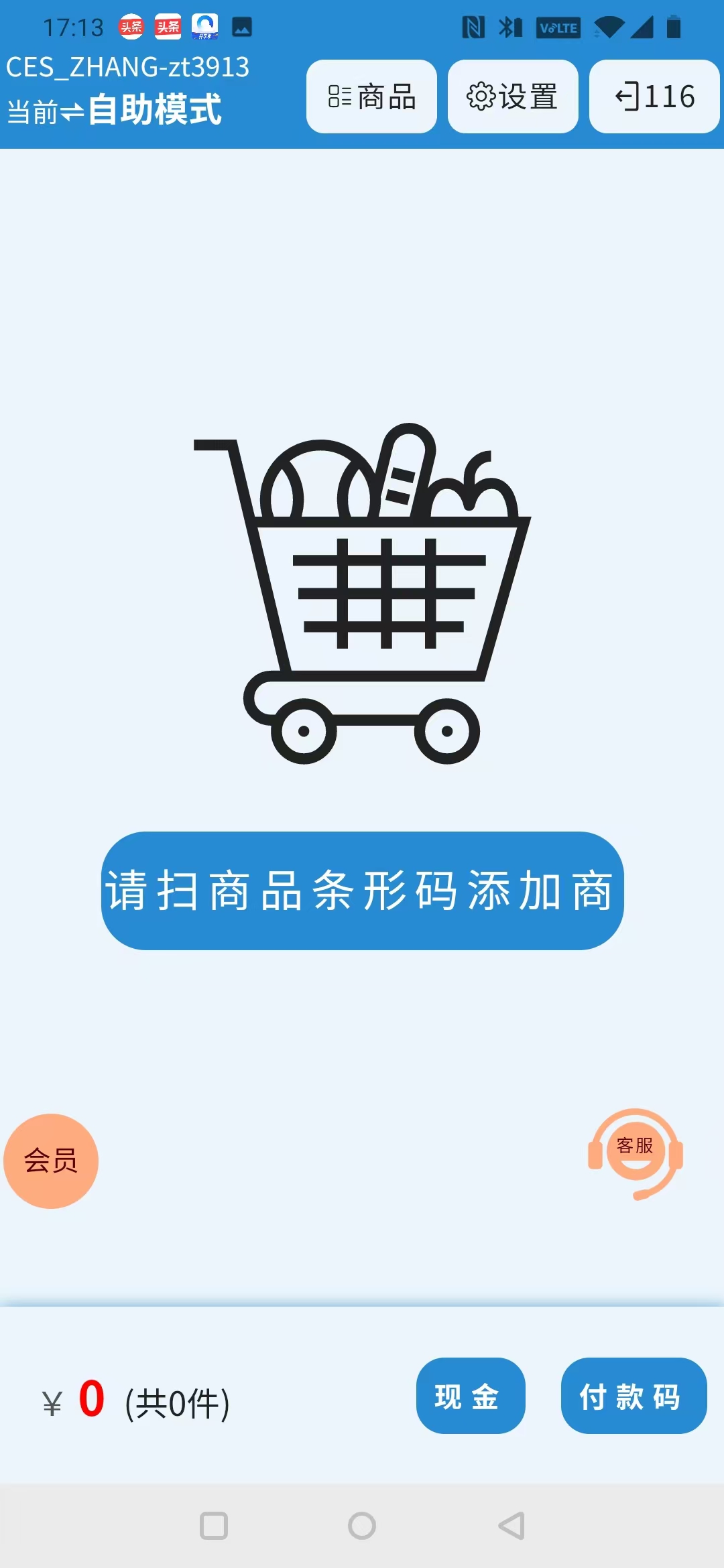The height and width of the screenshot is (1568, 724).
Task: Go back using the system back button
Action: [x=511, y=1526]
